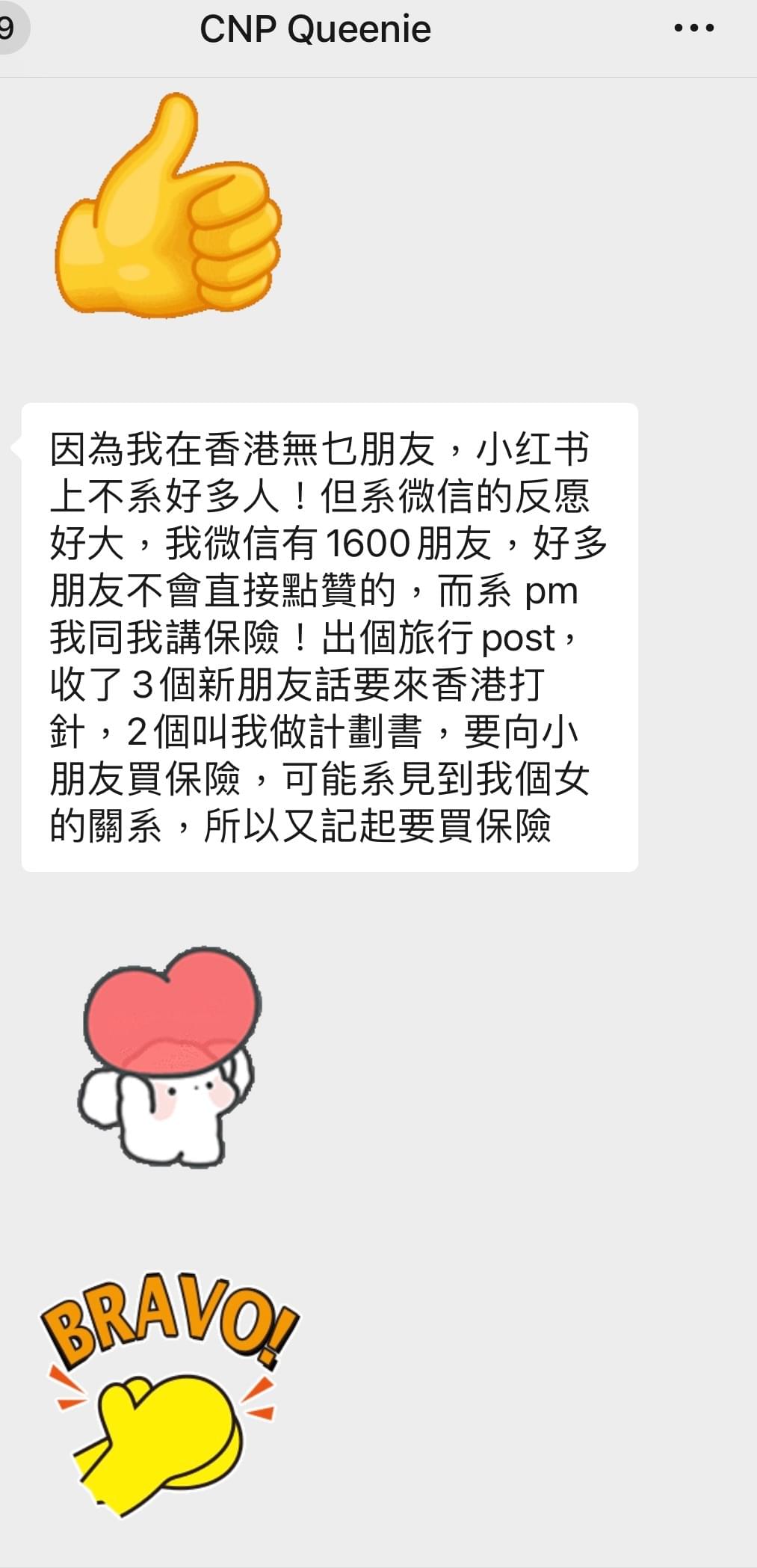Go back via the unread badge
The width and height of the screenshot is (757, 1568).
9,29
